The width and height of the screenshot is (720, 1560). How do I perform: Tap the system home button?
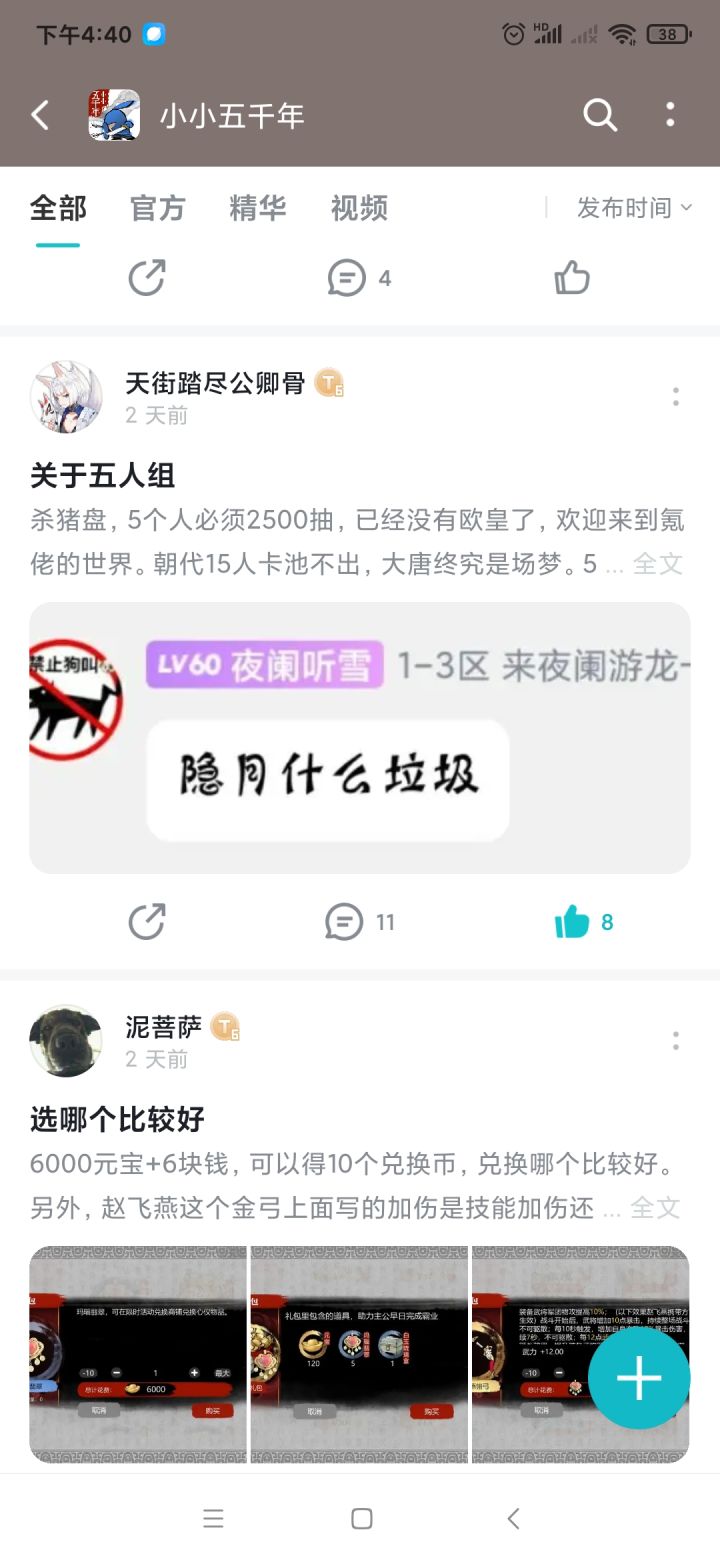(362, 1519)
